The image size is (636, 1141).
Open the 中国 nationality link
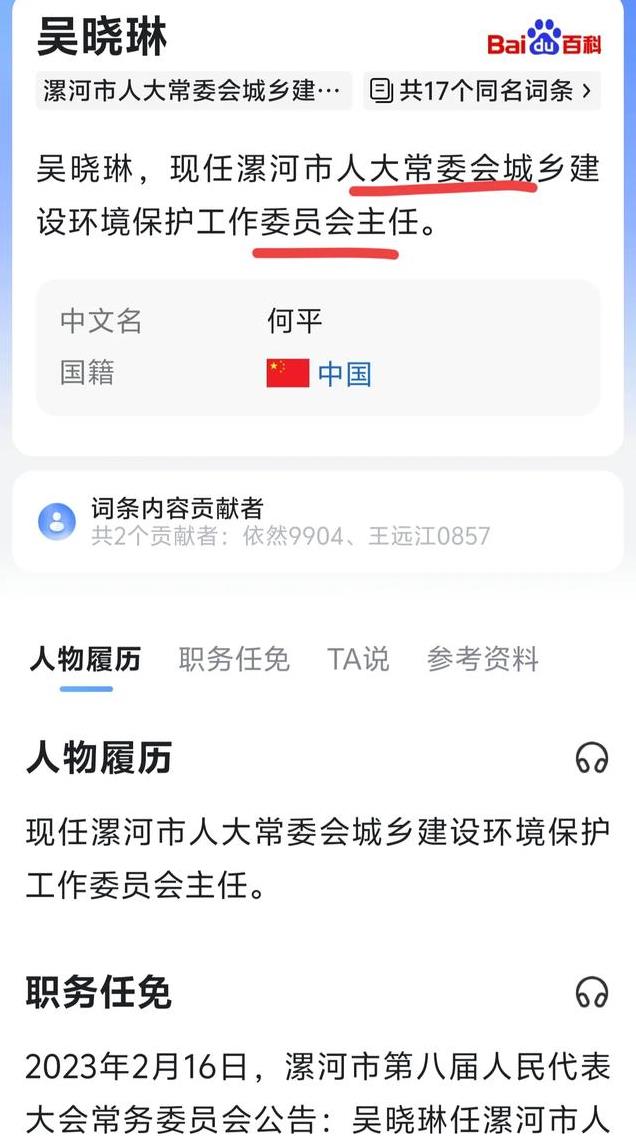344,373
